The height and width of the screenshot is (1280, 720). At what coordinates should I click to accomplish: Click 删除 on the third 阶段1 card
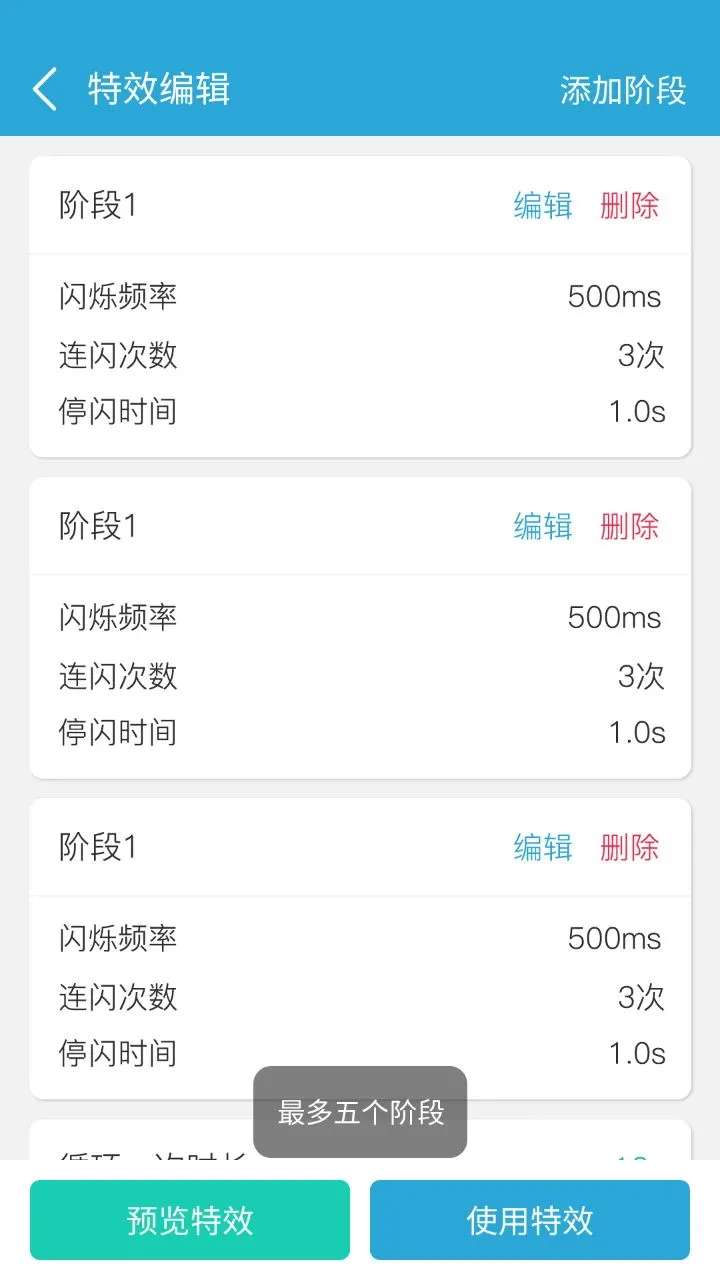628,847
